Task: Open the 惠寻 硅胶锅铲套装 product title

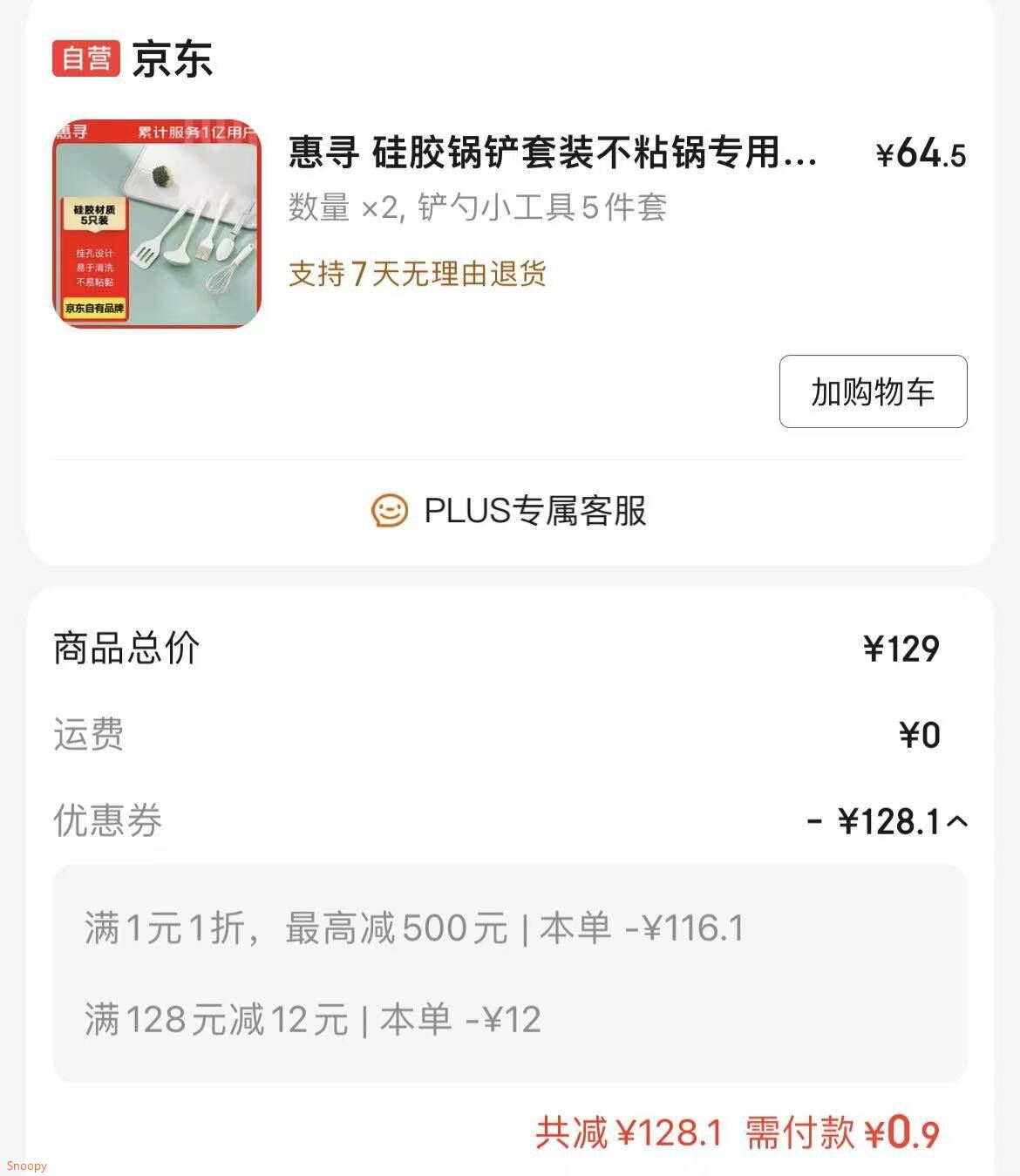Action: point(553,153)
